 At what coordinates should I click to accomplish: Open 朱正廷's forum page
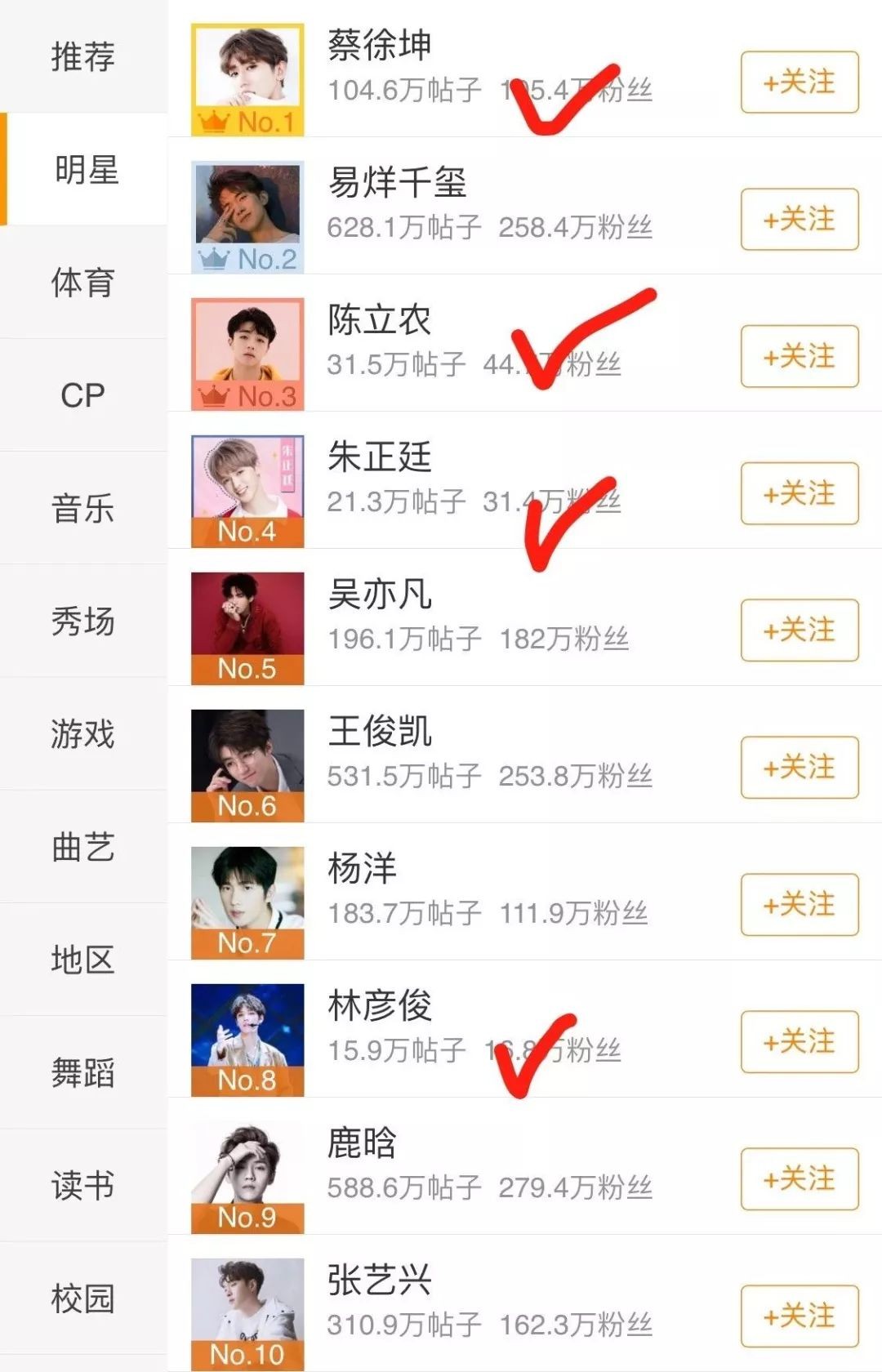coord(380,459)
